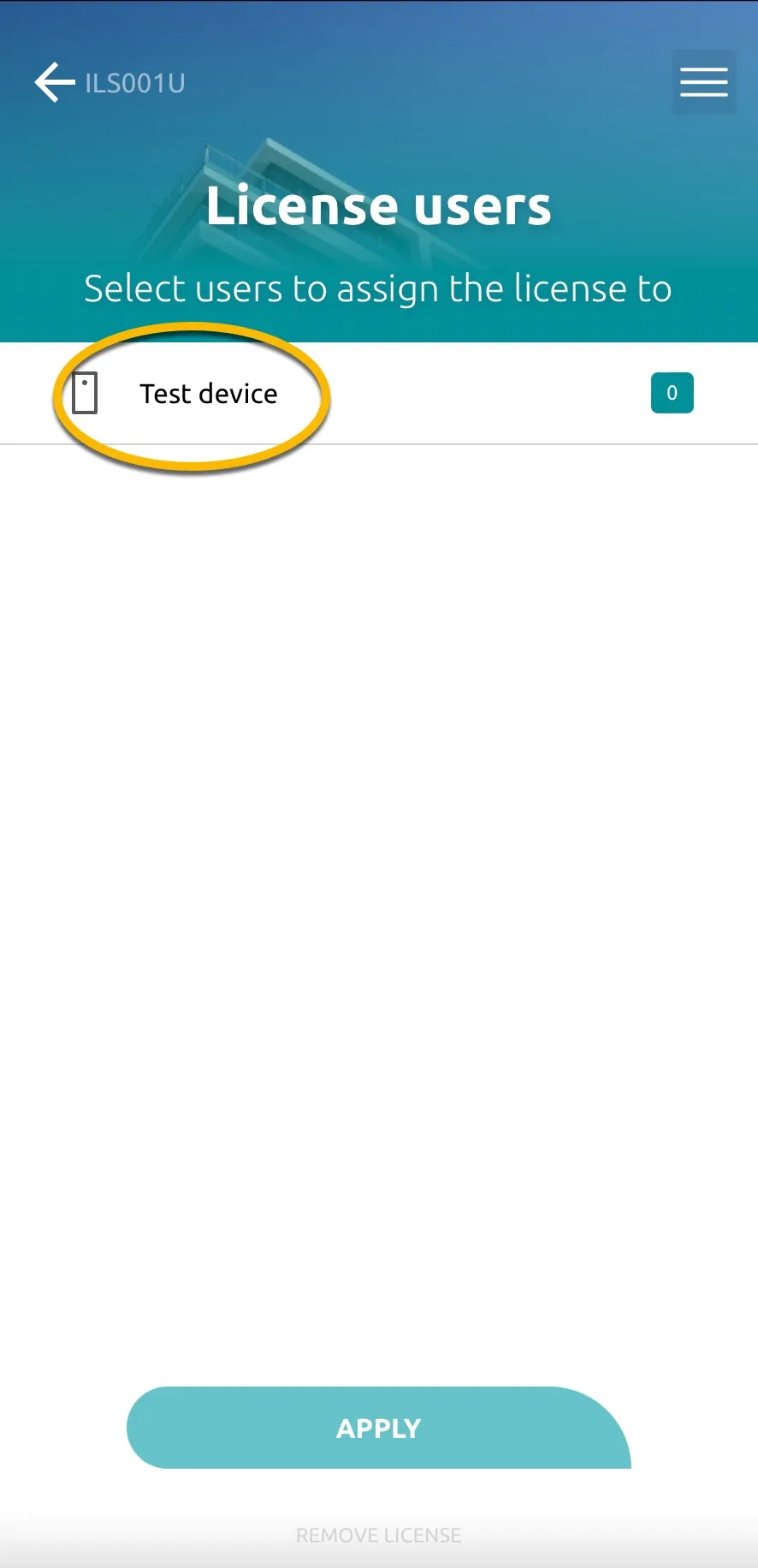Go back to ILS001U
Viewport: 758px width, 1568px height.
(x=110, y=83)
